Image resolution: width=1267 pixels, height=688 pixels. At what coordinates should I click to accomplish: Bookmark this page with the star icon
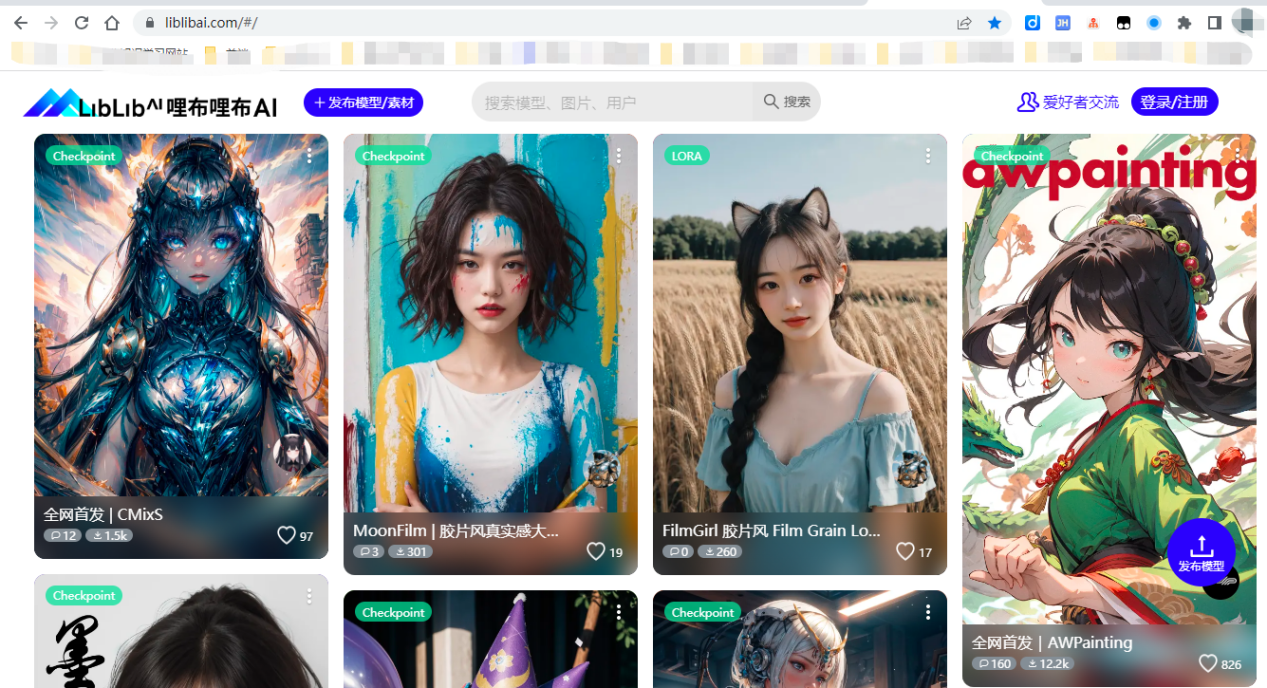[x=994, y=23]
